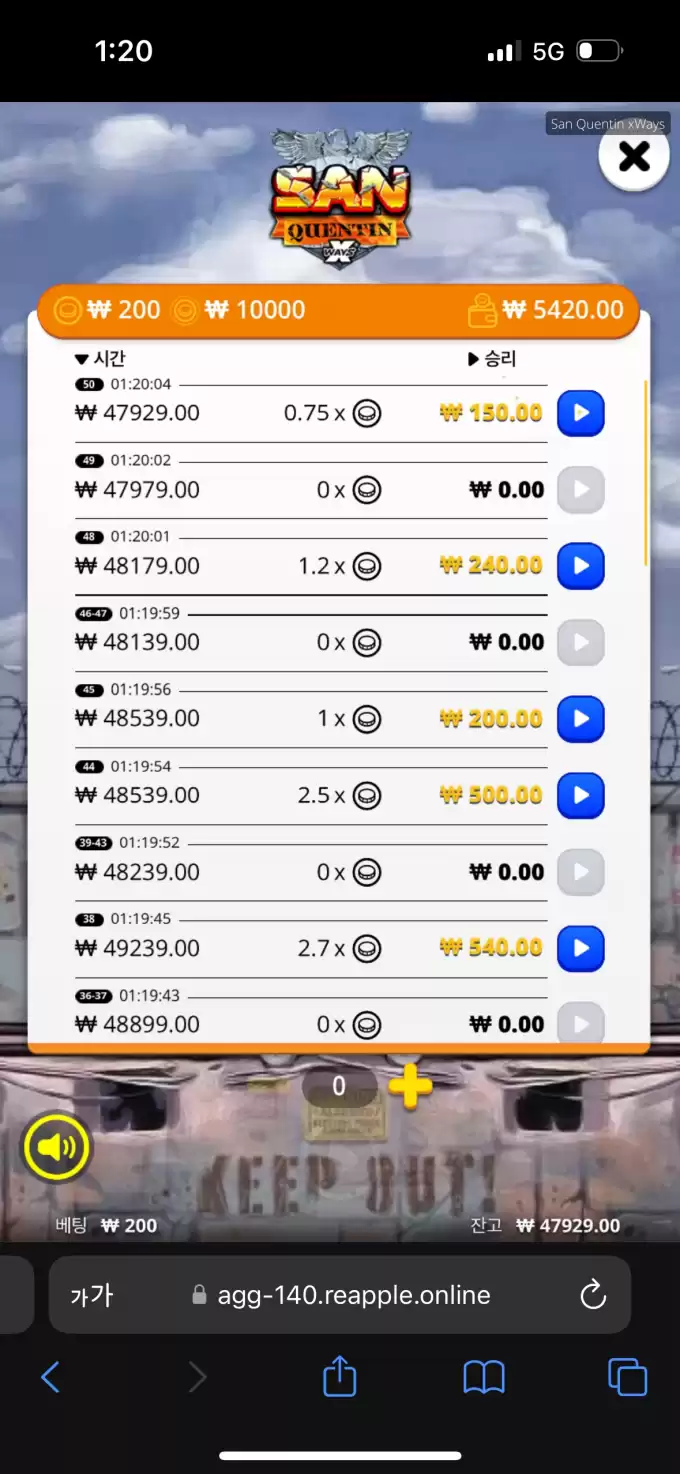Share this page from Safari
This screenshot has height=1474, width=680.
pyautogui.click(x=340, y=1376)
